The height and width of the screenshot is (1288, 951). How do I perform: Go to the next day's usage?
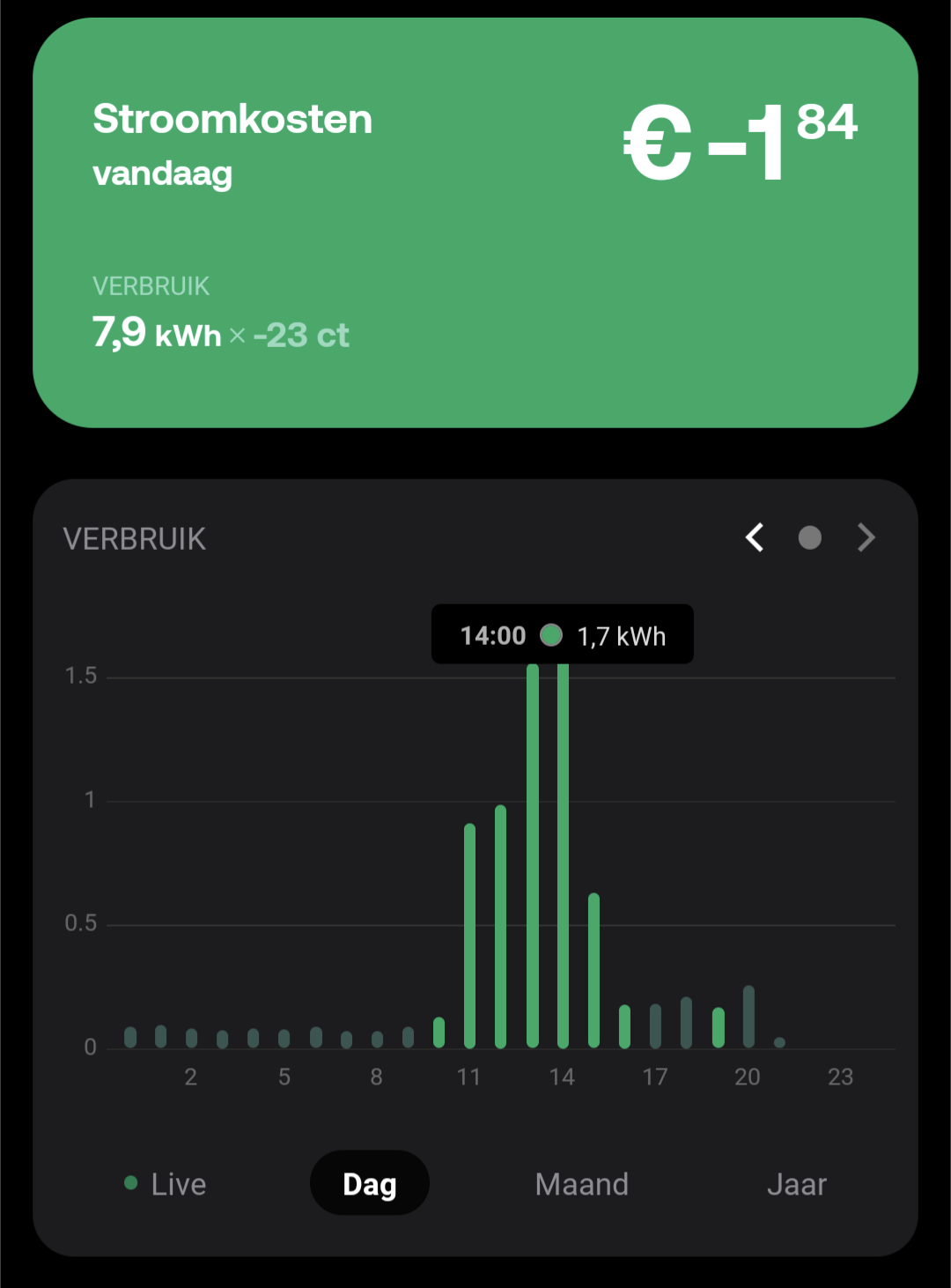866,537
